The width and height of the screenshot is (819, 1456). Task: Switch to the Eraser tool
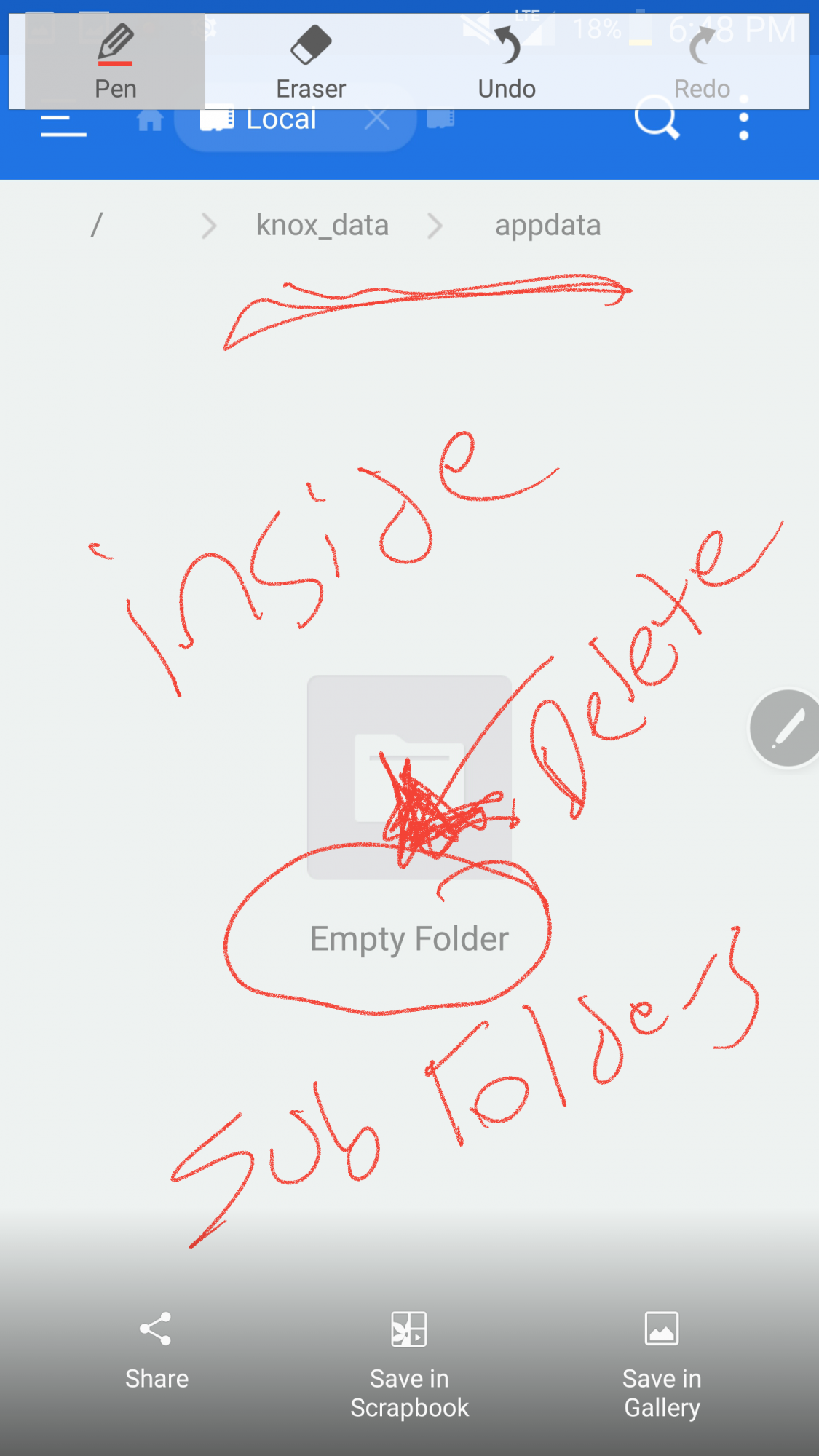311,61
